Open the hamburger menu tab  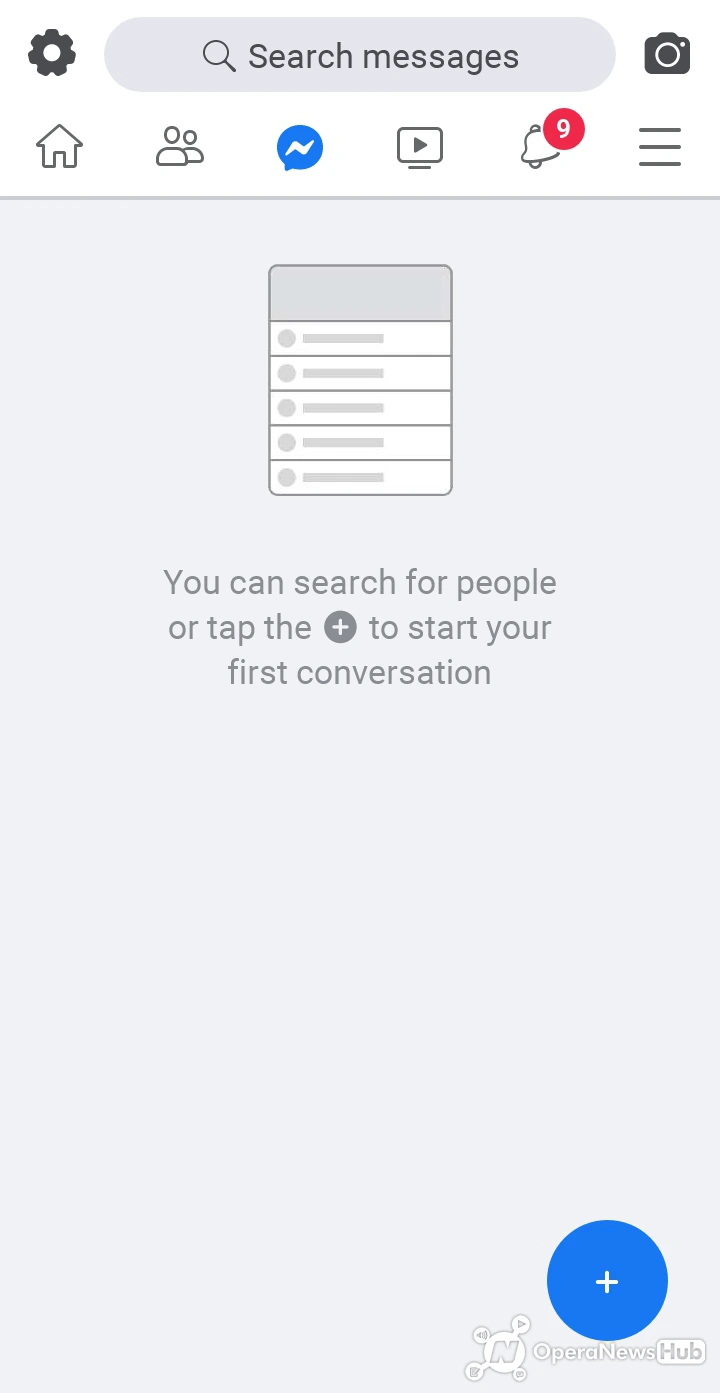[x=660, y=147]
